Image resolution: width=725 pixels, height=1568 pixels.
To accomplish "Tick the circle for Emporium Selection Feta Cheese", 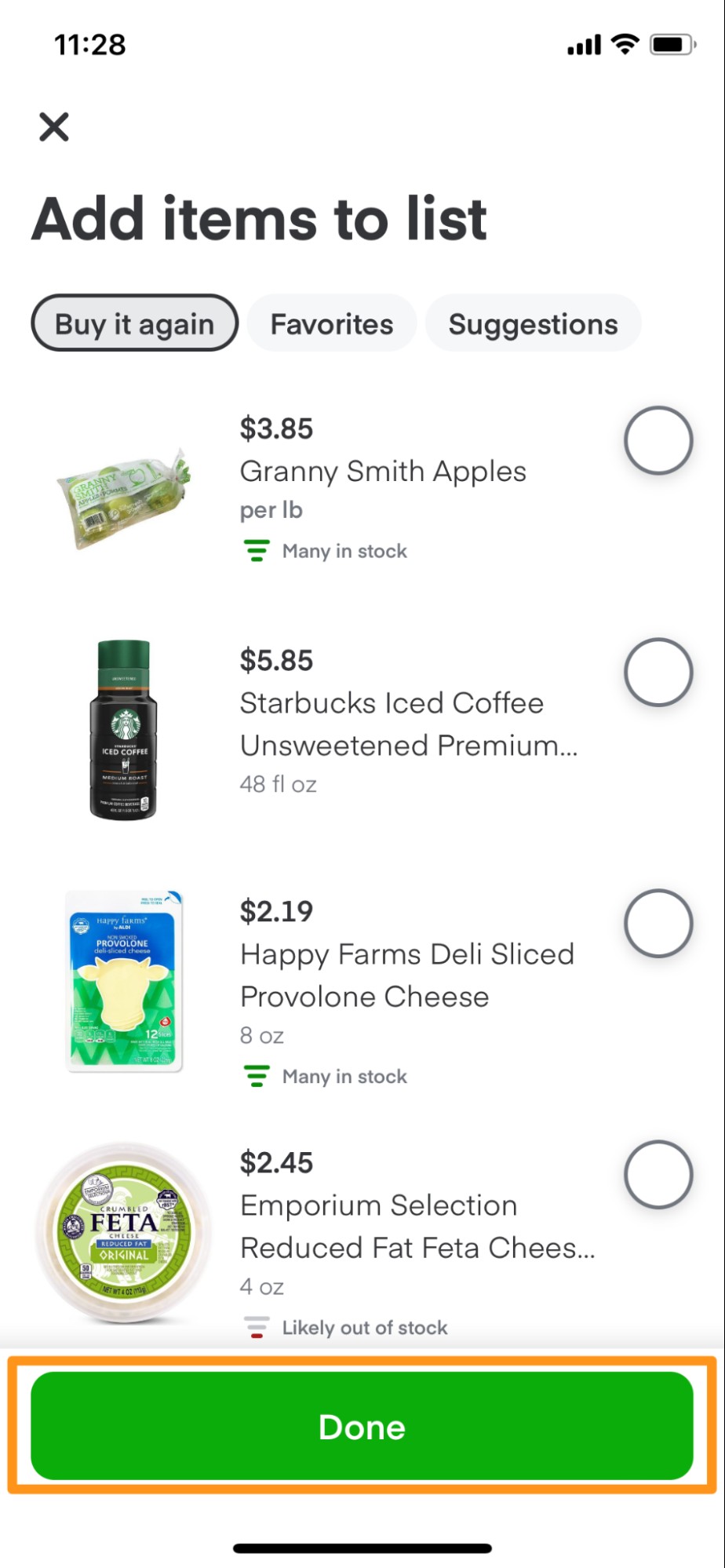I will (x=658, y=1174).
